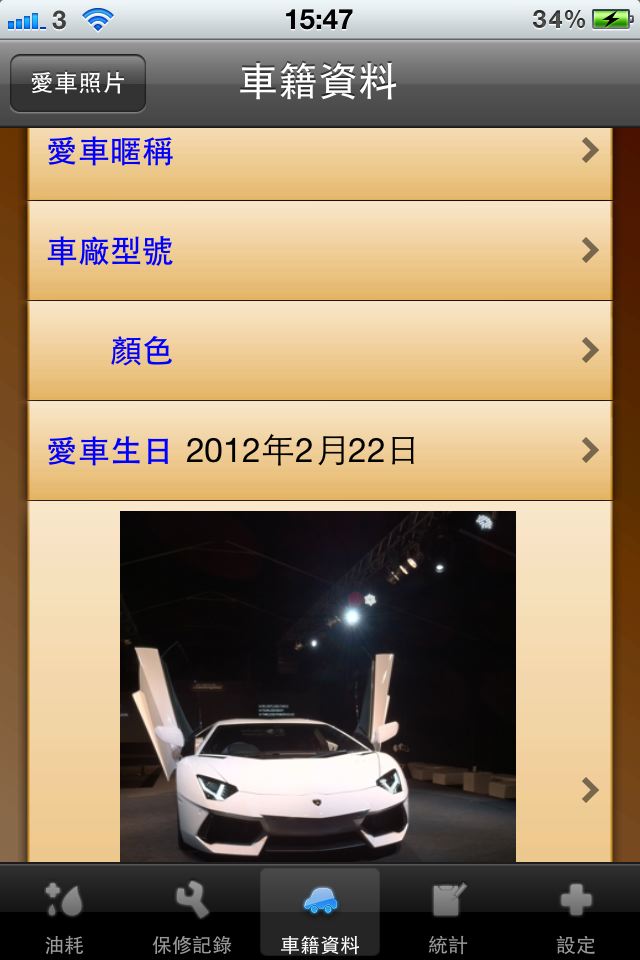Switch to the 油耗 tab
The height and width of the screenshot is (960, 640).
(65, 914)
